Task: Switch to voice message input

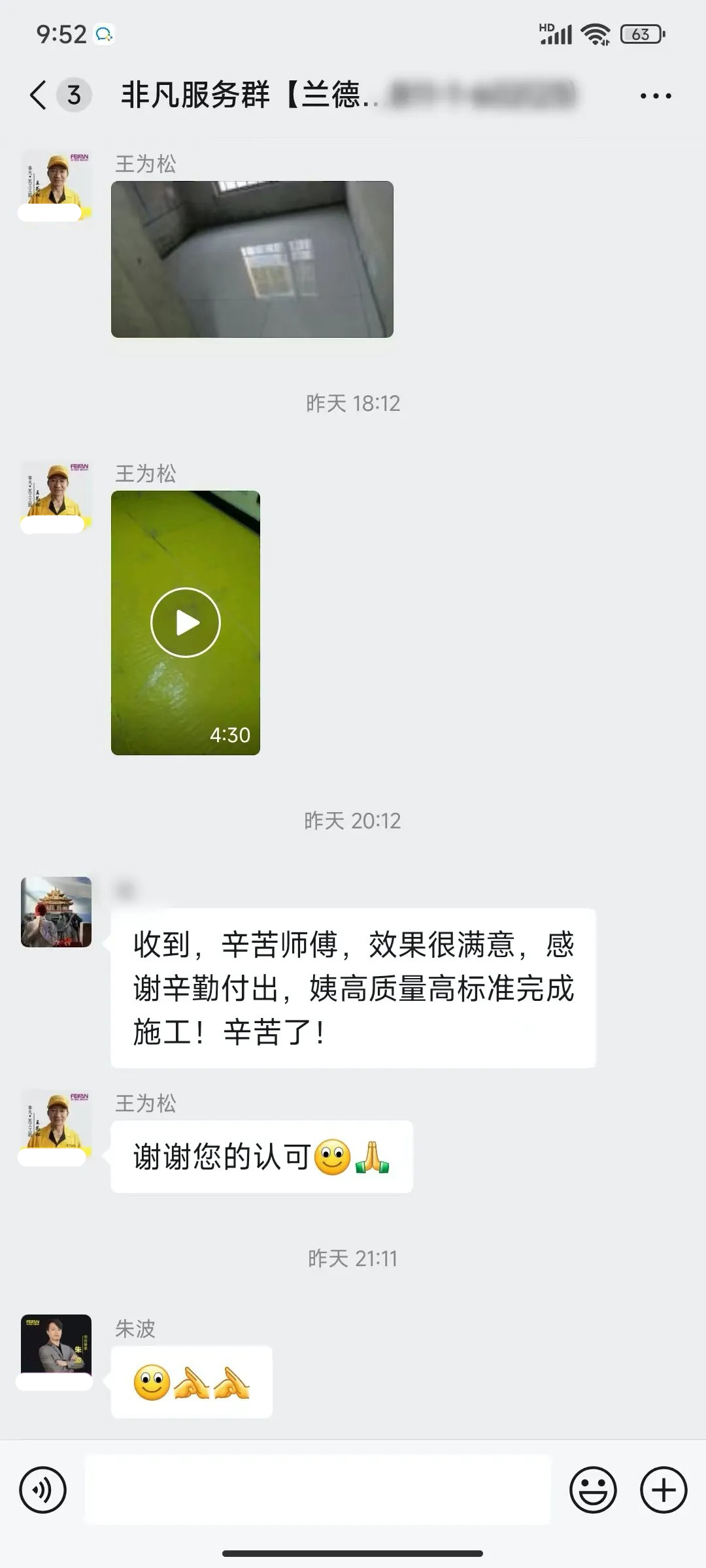Action: tap(43, 1490)
